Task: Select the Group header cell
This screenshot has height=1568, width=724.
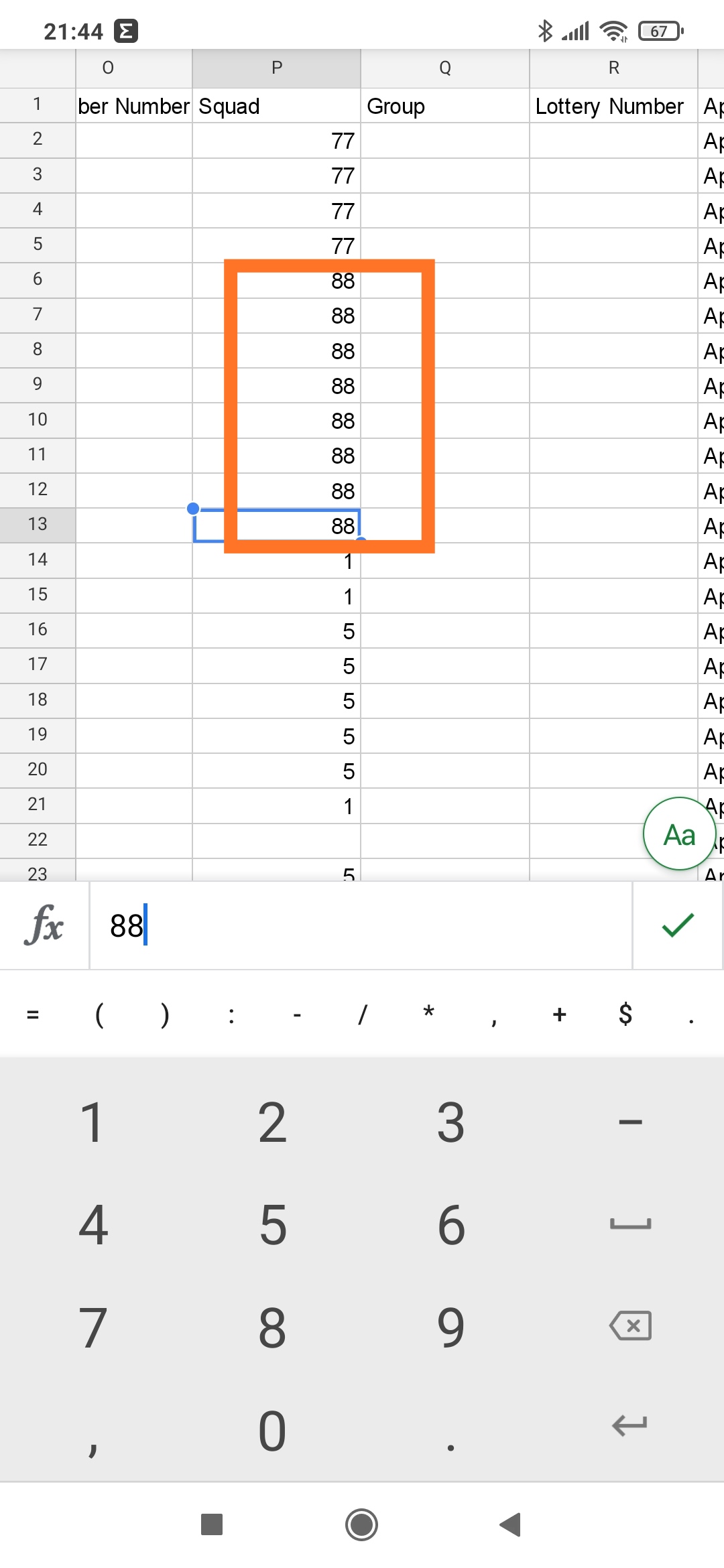Action: tap(445, 106)
